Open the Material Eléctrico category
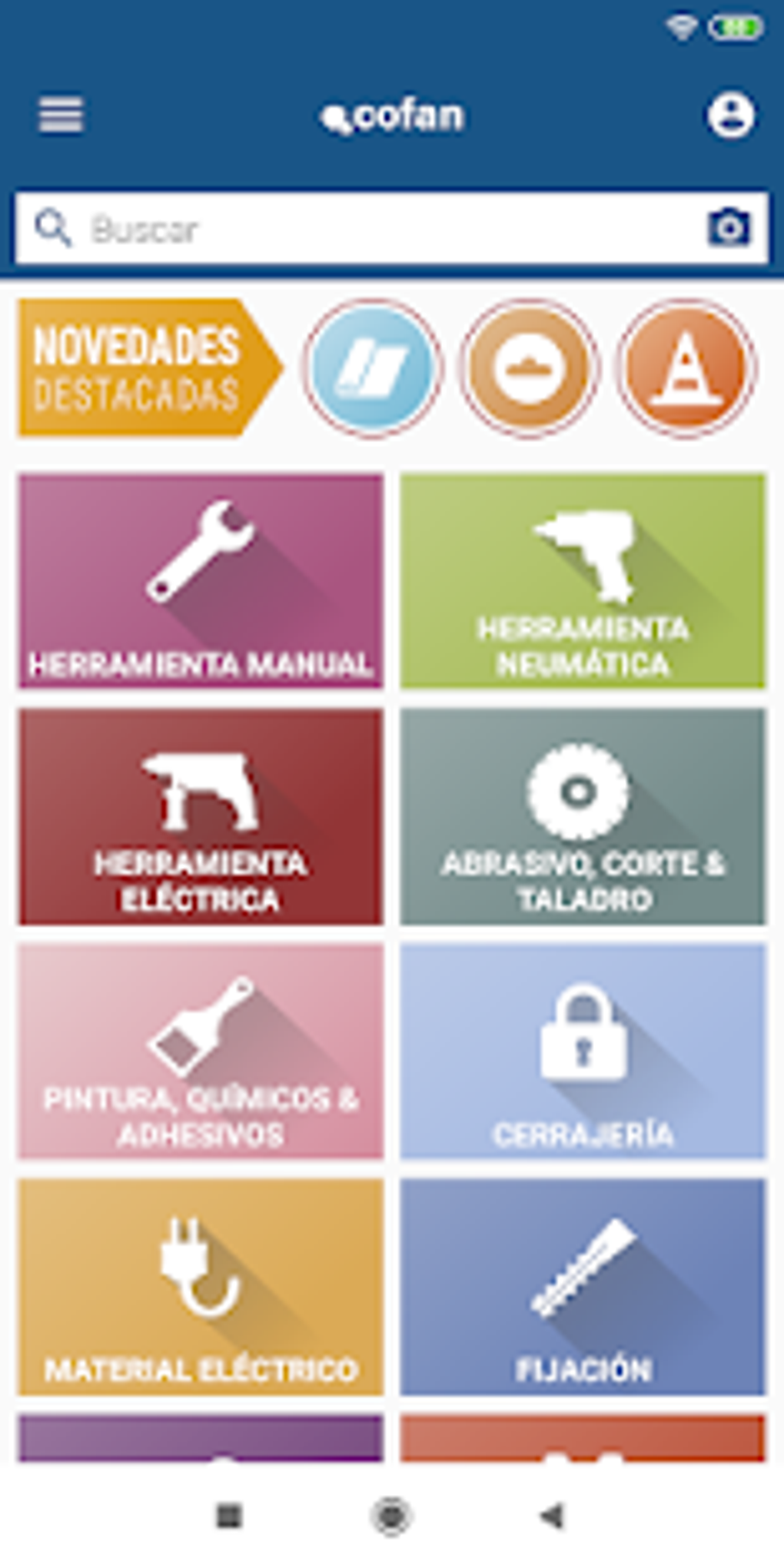The image size is (784, 1568). pos(201,1287)
